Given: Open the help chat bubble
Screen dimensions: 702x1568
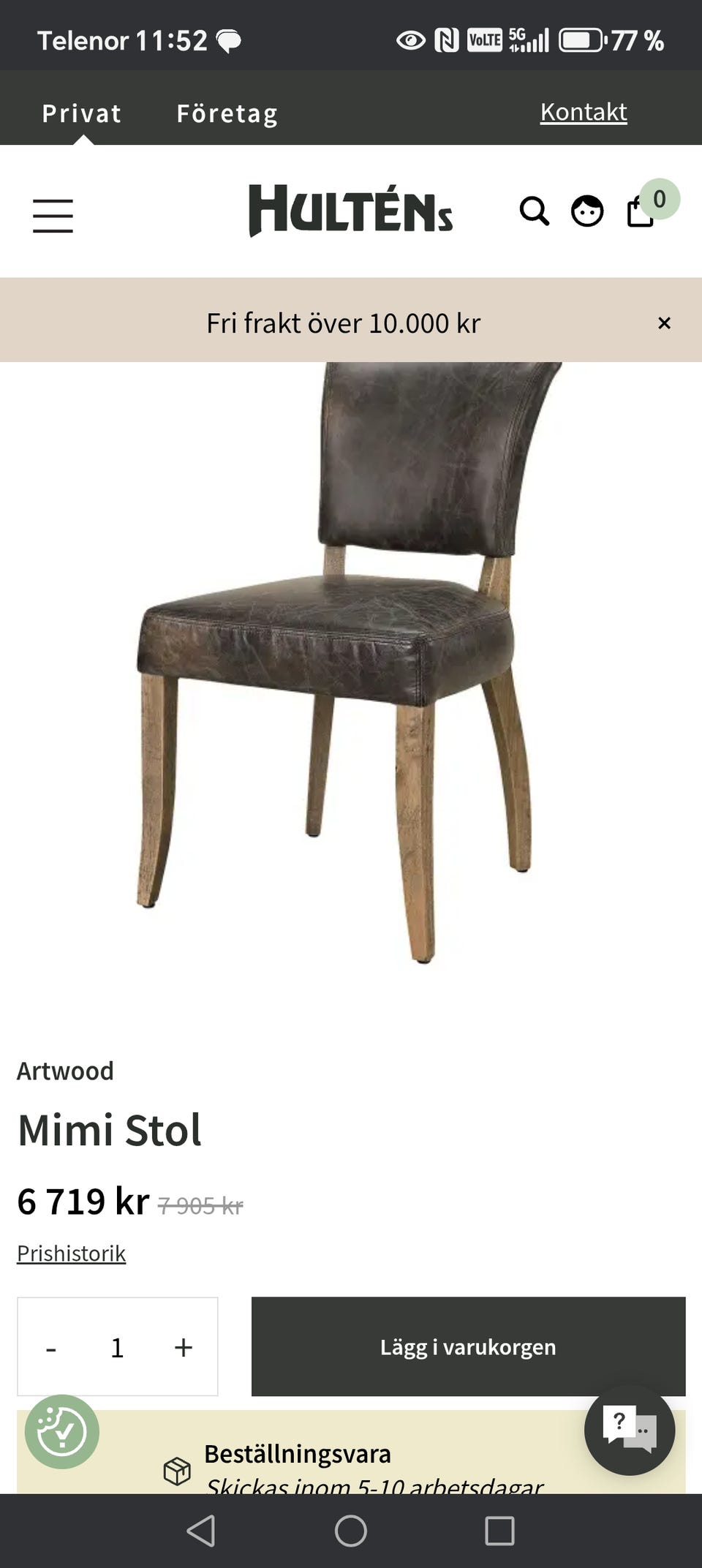Looking at the screenshot, I should [x=630, y=1429].
